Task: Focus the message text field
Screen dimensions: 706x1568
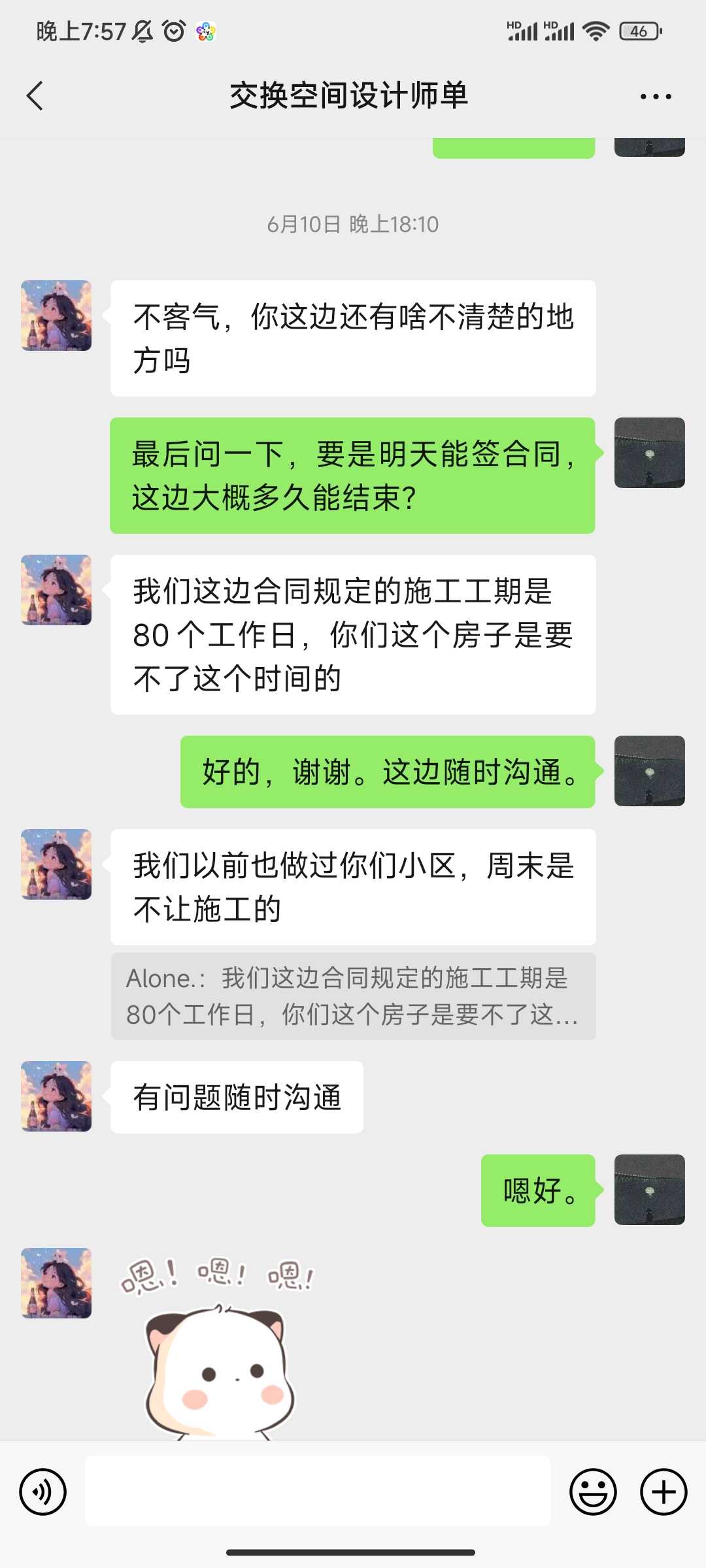Action: (318, 1491)
